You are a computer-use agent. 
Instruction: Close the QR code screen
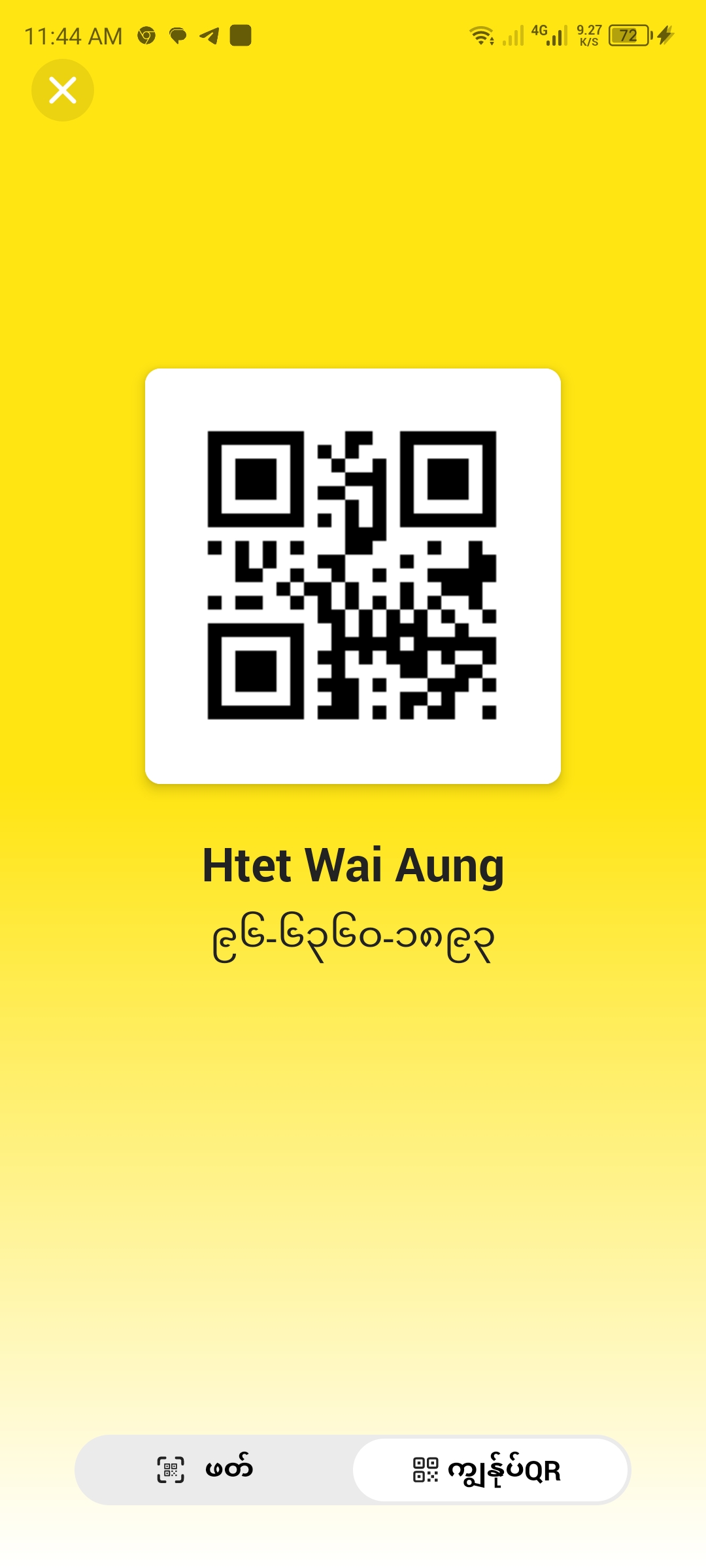(x=63, y=90)
